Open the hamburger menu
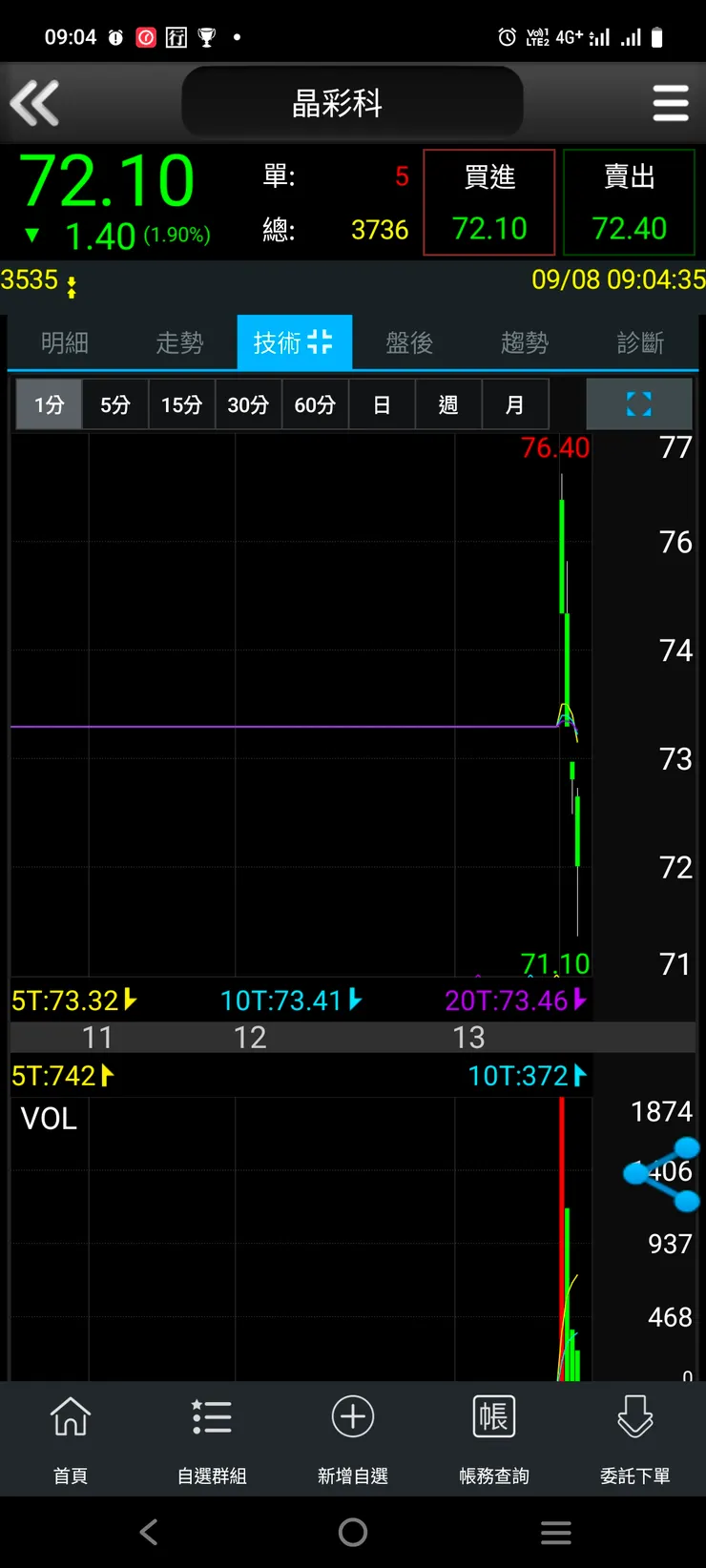706x1568 pixels. (x=670, y=103)
